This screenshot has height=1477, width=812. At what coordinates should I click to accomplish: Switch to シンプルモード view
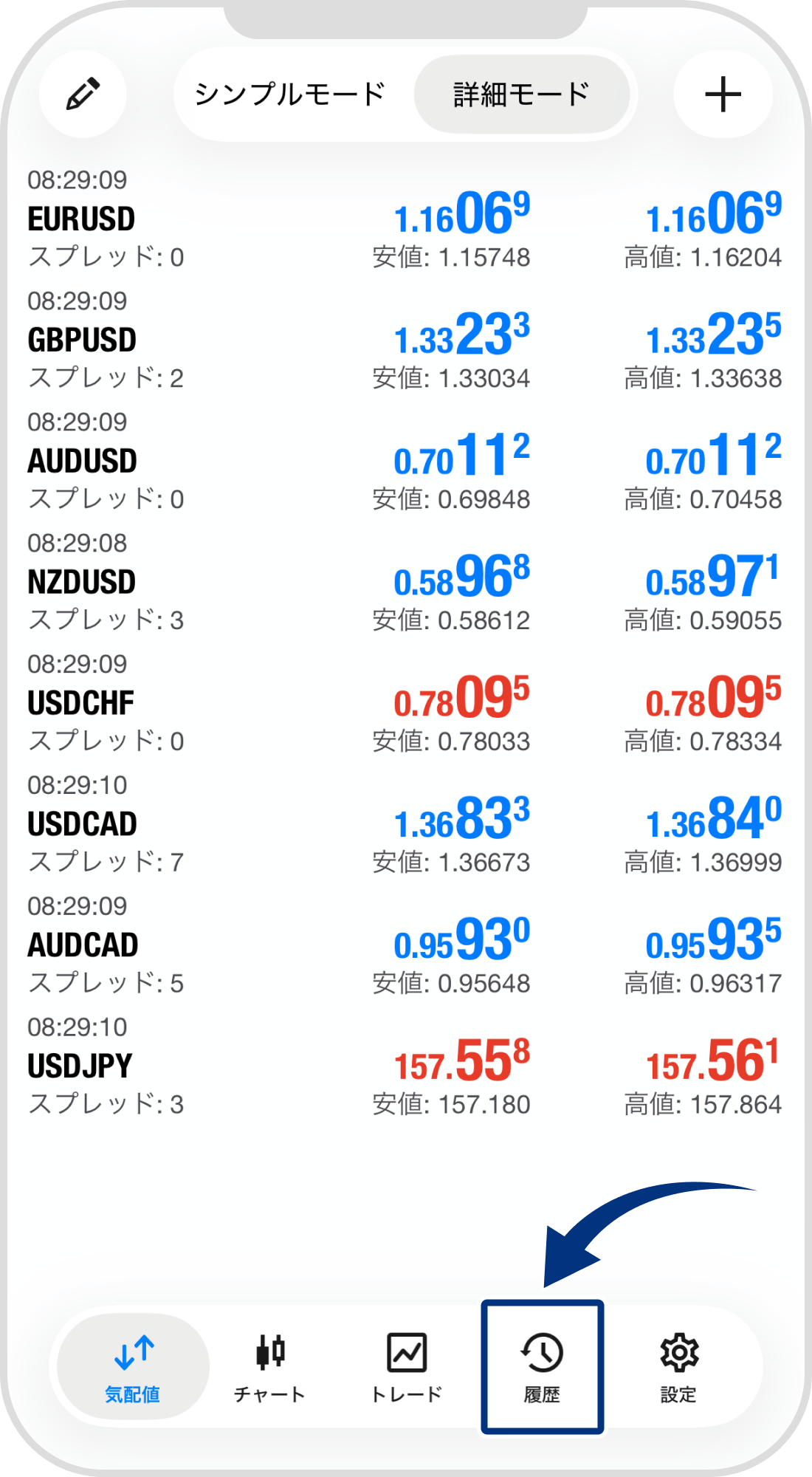[290, 95]
